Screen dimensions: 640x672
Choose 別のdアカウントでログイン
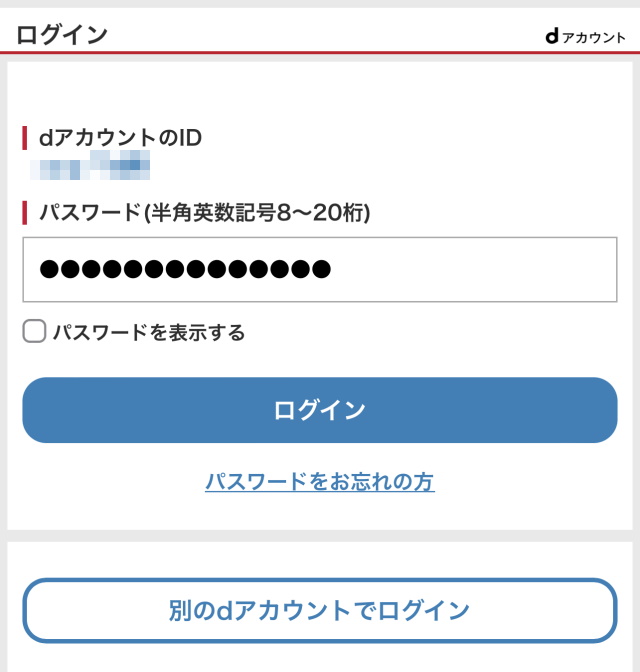point(320,610)
